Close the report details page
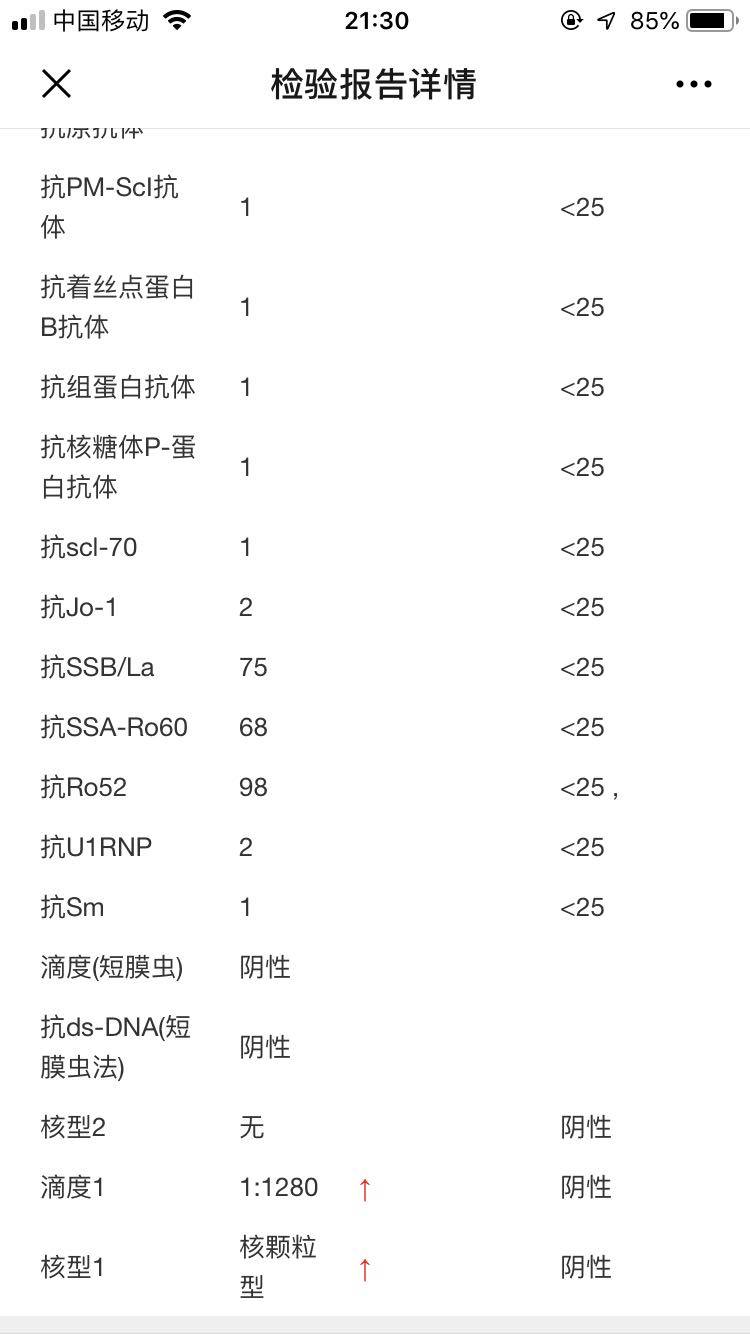 [x=57, y=84]
